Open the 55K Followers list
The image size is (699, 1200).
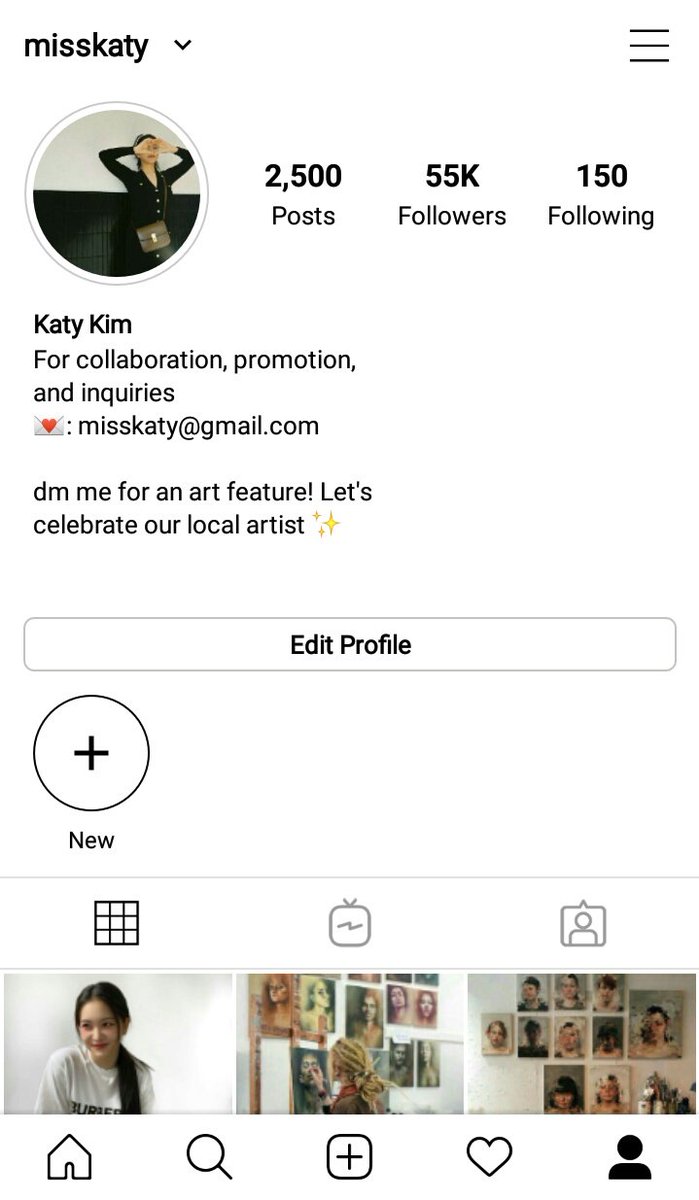tap(452, 194)
